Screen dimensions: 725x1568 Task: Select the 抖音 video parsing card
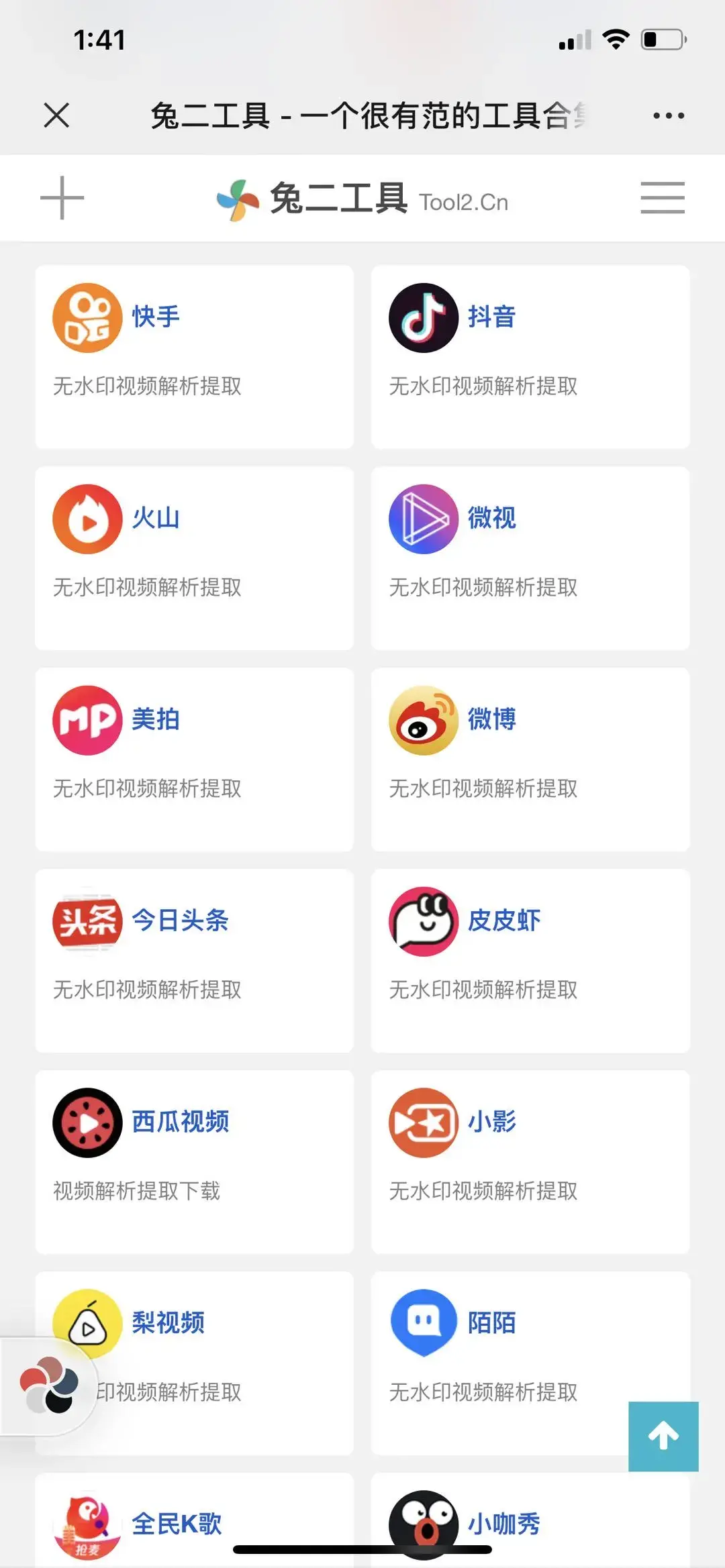pos(530,356)
